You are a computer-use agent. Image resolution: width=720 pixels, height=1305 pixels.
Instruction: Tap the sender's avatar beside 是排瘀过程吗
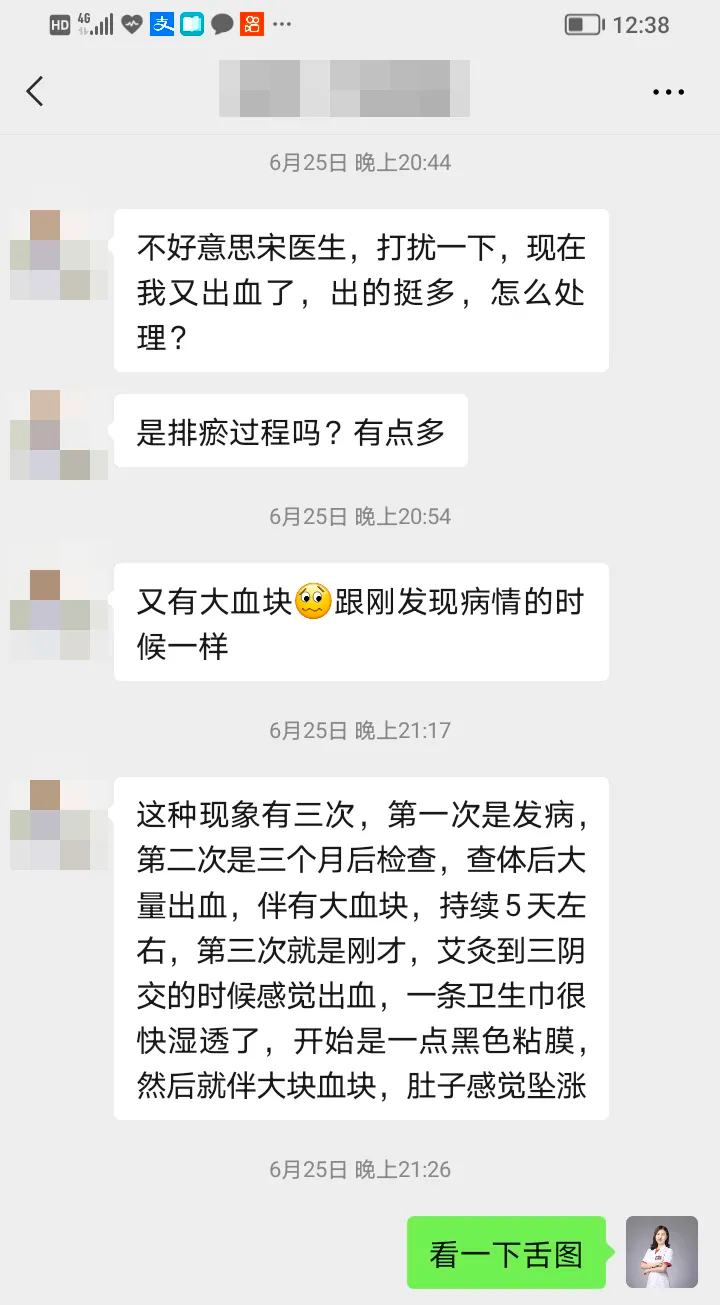tap(59, 435)
